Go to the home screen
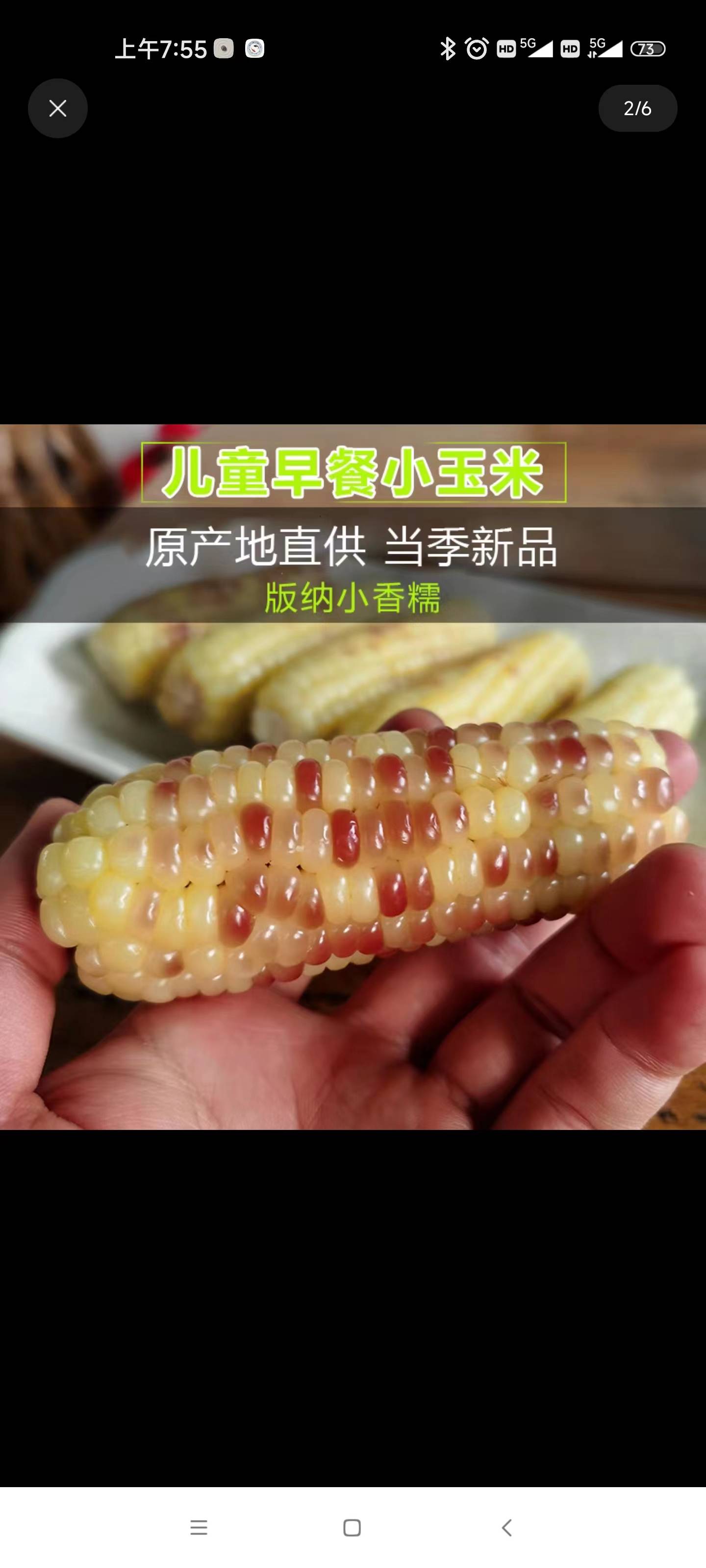 (x=352, y=1527)
